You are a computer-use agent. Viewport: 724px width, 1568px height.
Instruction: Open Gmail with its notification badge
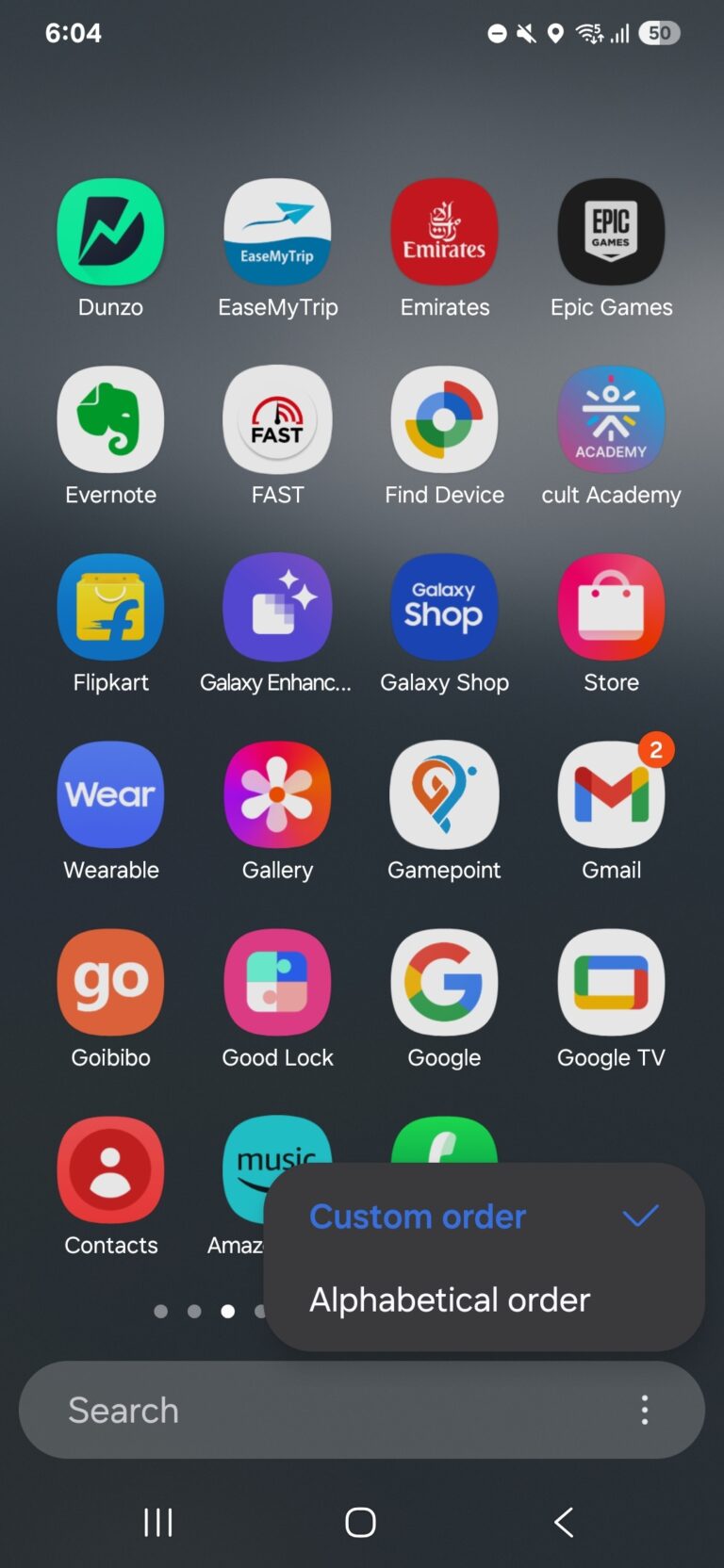click(611, 794)
